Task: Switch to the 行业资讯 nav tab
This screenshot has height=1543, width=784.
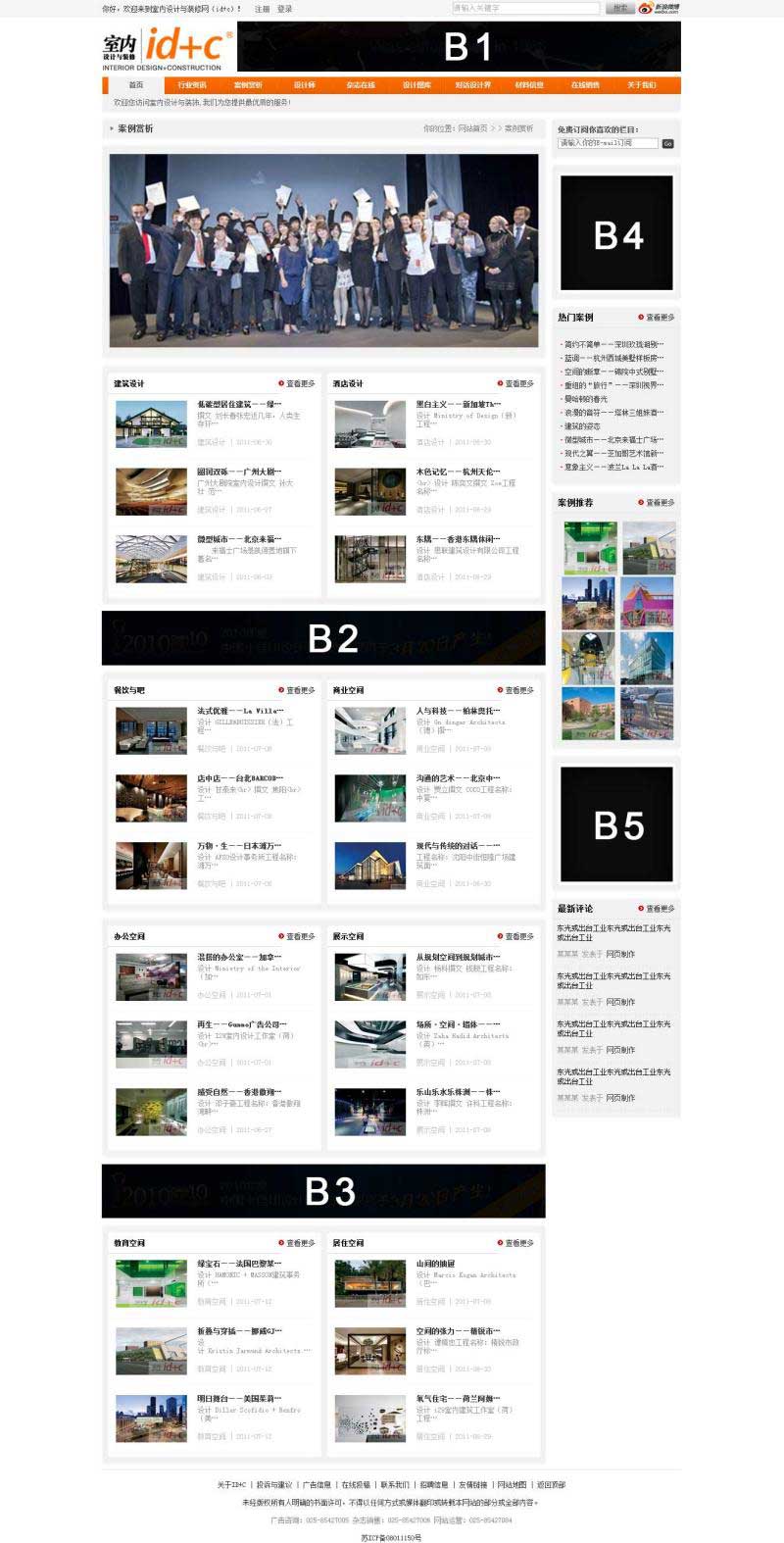Action: point(192,85)
